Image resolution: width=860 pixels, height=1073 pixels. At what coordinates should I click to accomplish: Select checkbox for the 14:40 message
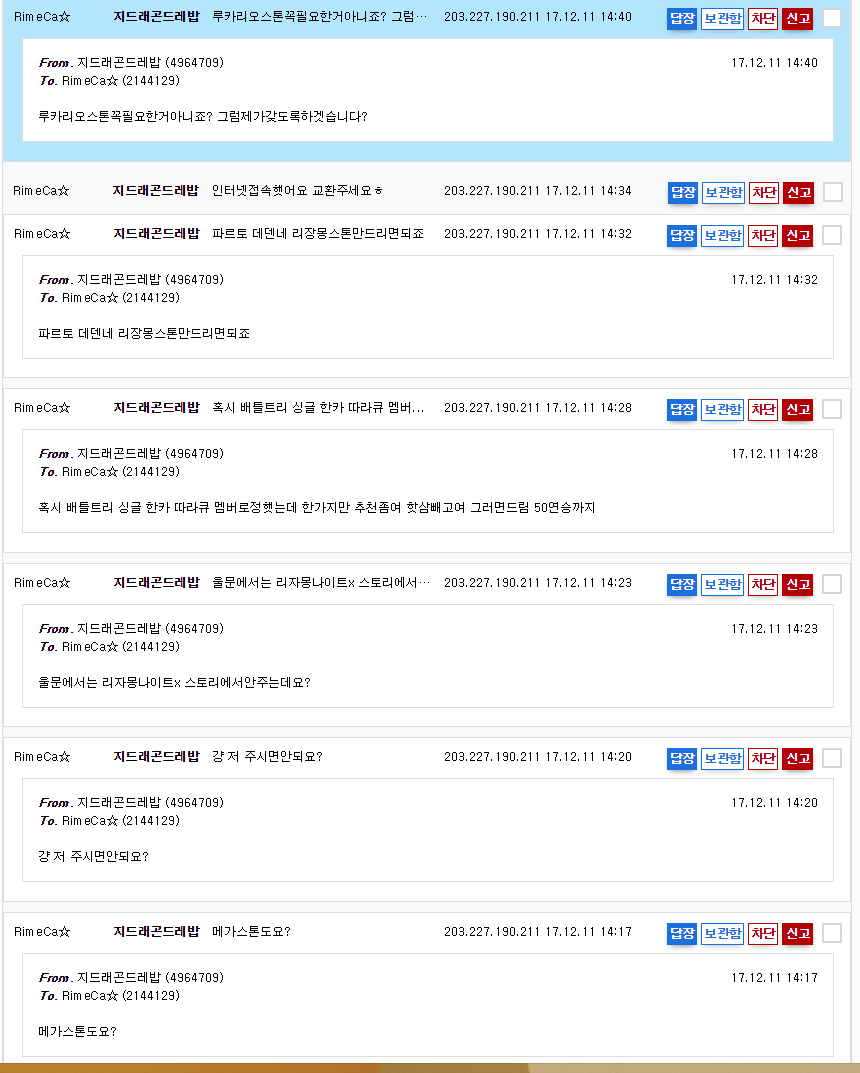(x=832, y=18)
